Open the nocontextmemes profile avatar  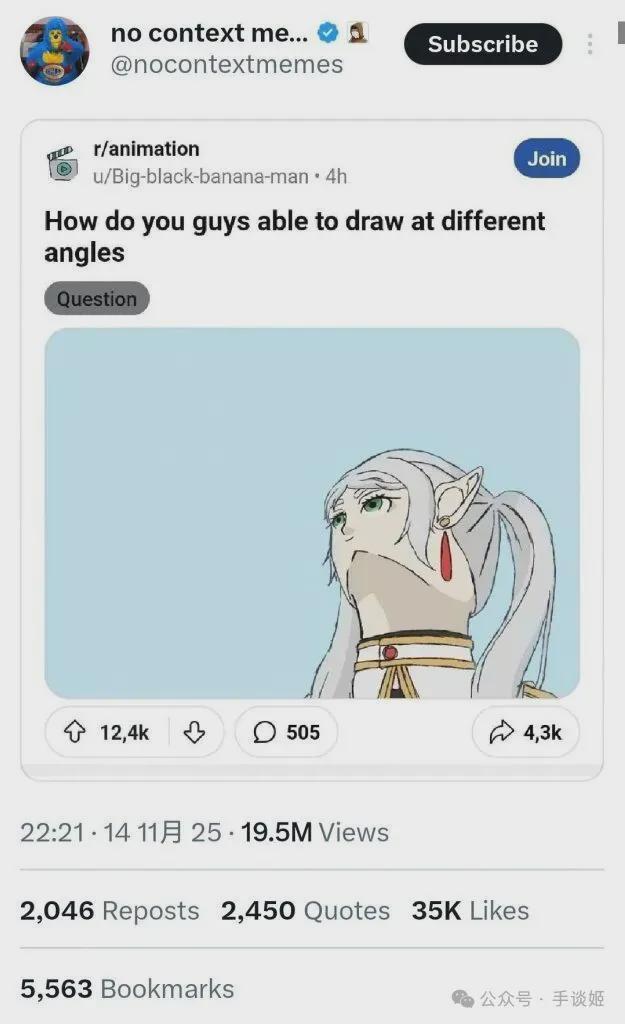(55, 50)
